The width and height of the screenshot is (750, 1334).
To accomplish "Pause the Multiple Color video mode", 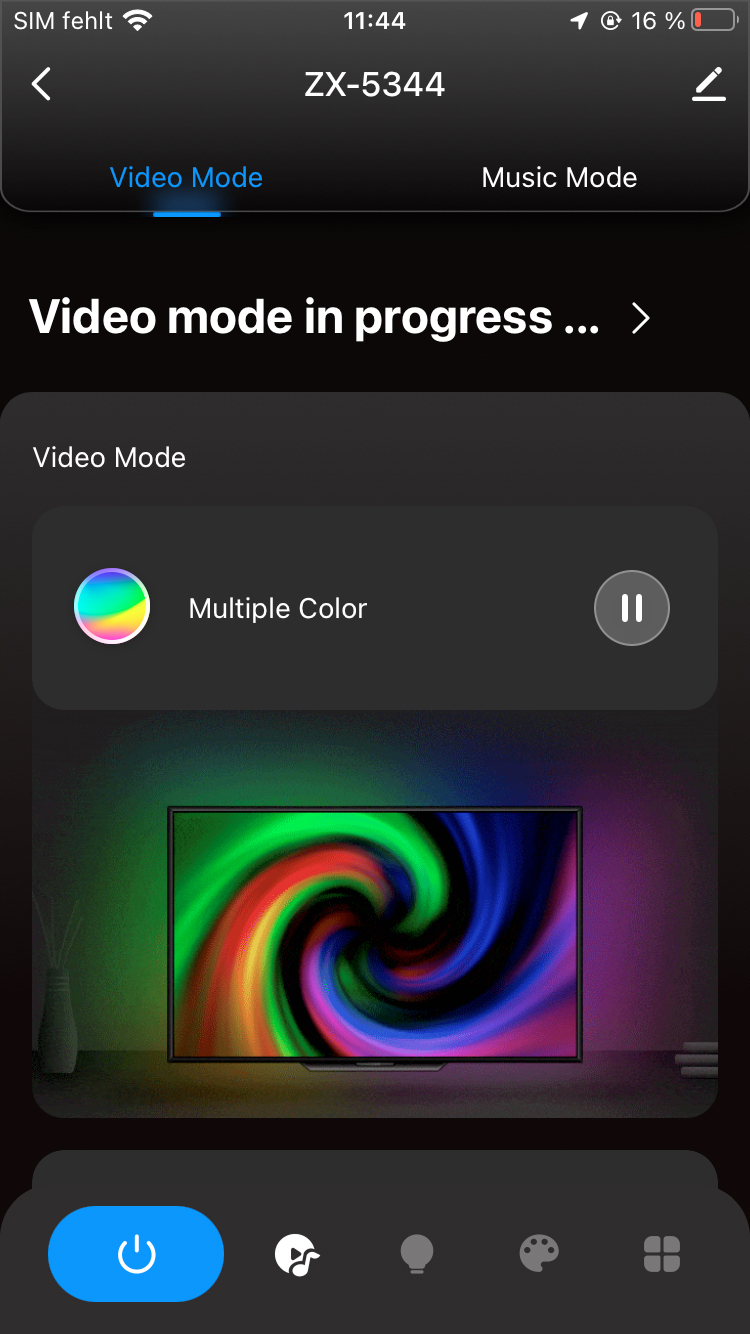I will [x=631, y=608].
